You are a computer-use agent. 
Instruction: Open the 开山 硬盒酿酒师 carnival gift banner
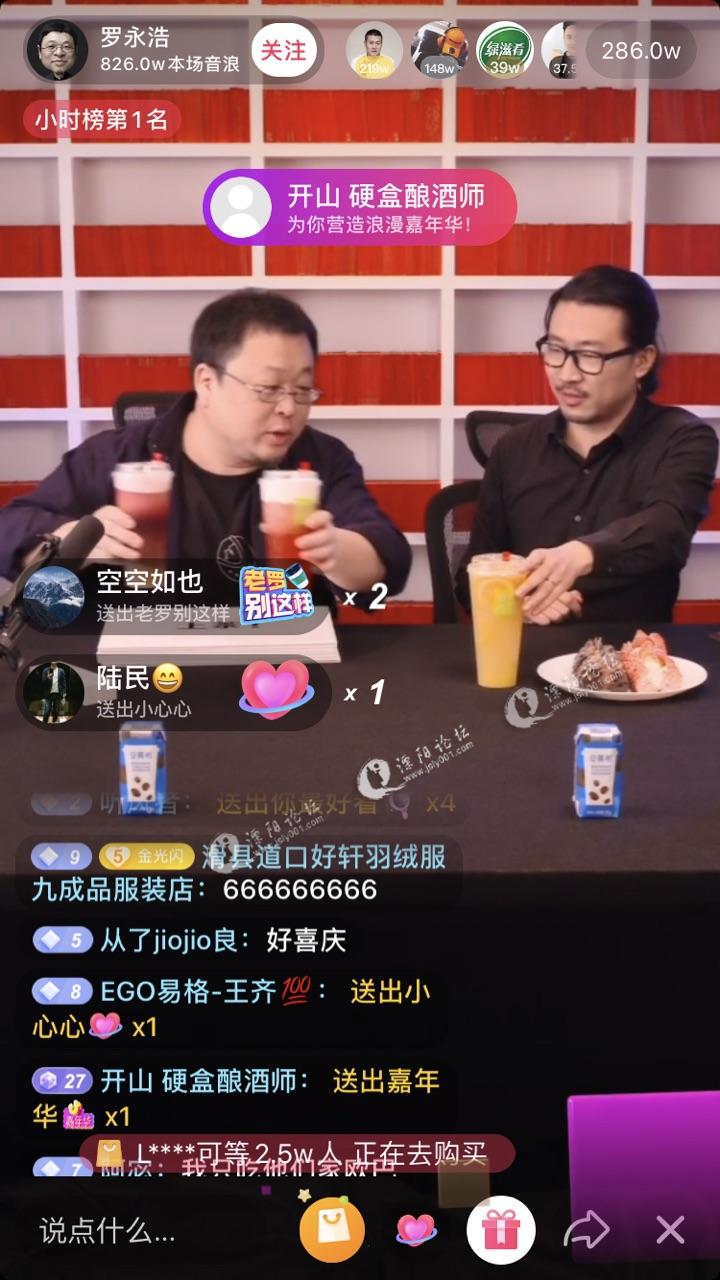point(360,208)
